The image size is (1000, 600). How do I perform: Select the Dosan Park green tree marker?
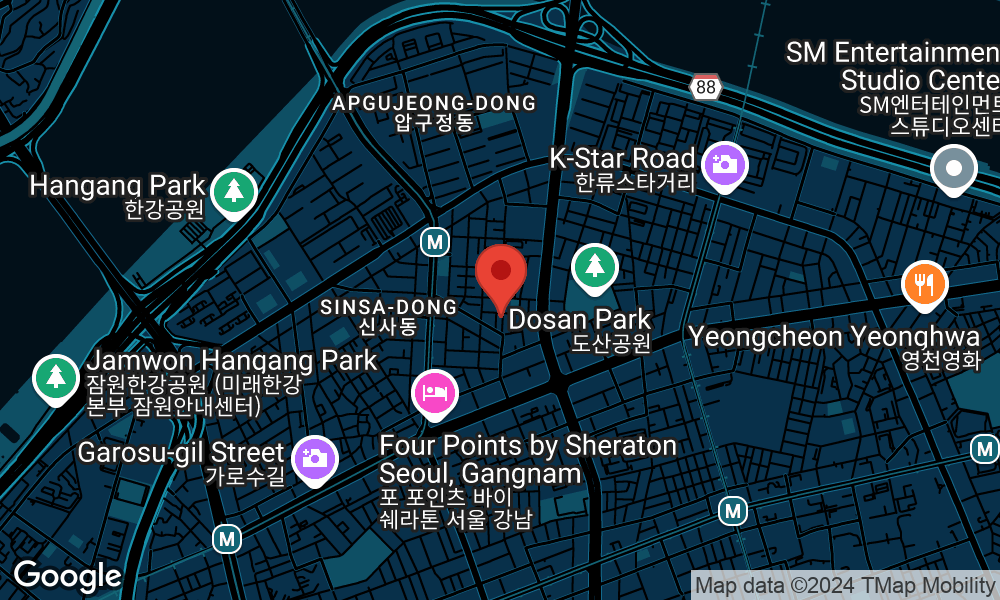point(595,267)
